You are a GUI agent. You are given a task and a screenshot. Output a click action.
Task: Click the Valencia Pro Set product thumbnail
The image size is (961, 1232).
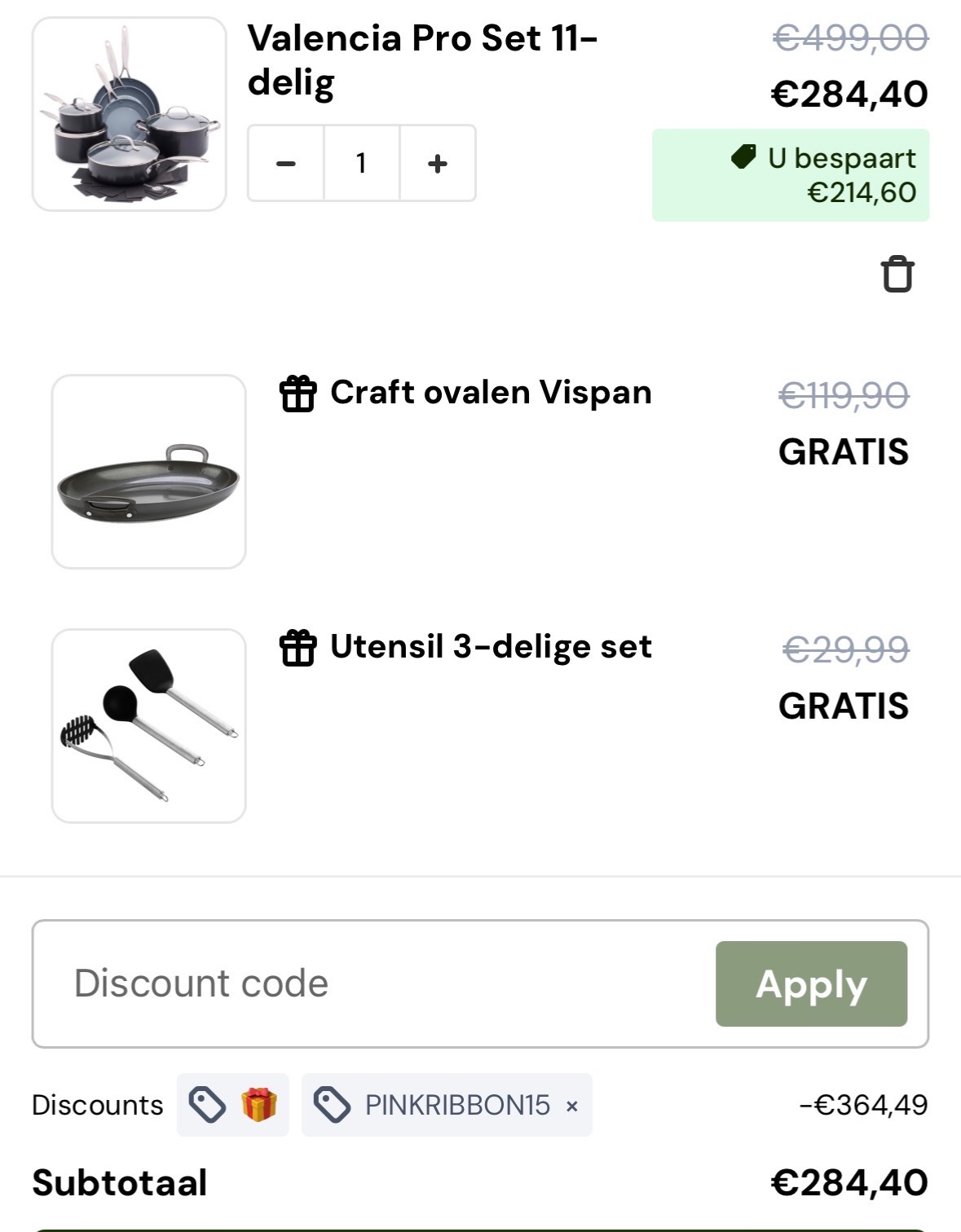129,116
